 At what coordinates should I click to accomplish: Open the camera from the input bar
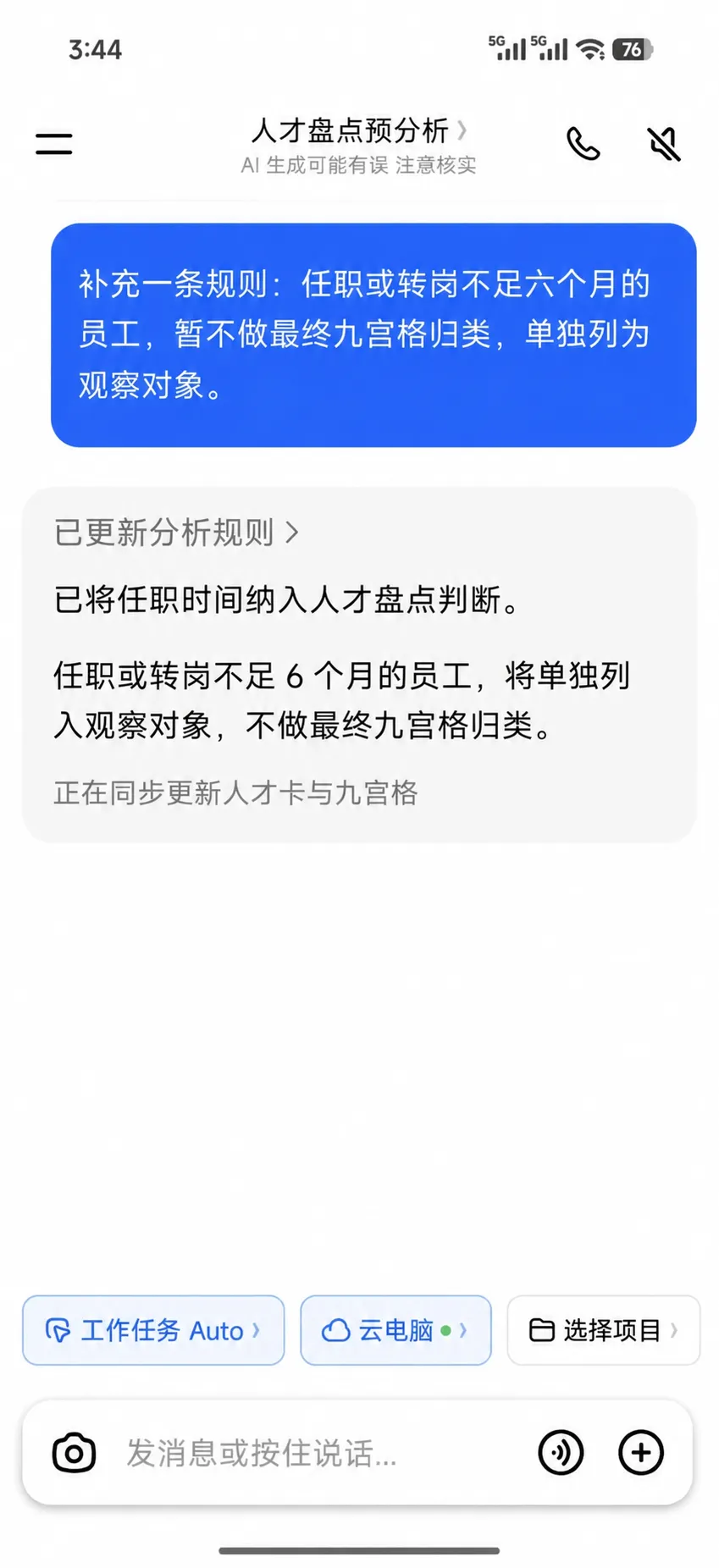point(74,1453)
